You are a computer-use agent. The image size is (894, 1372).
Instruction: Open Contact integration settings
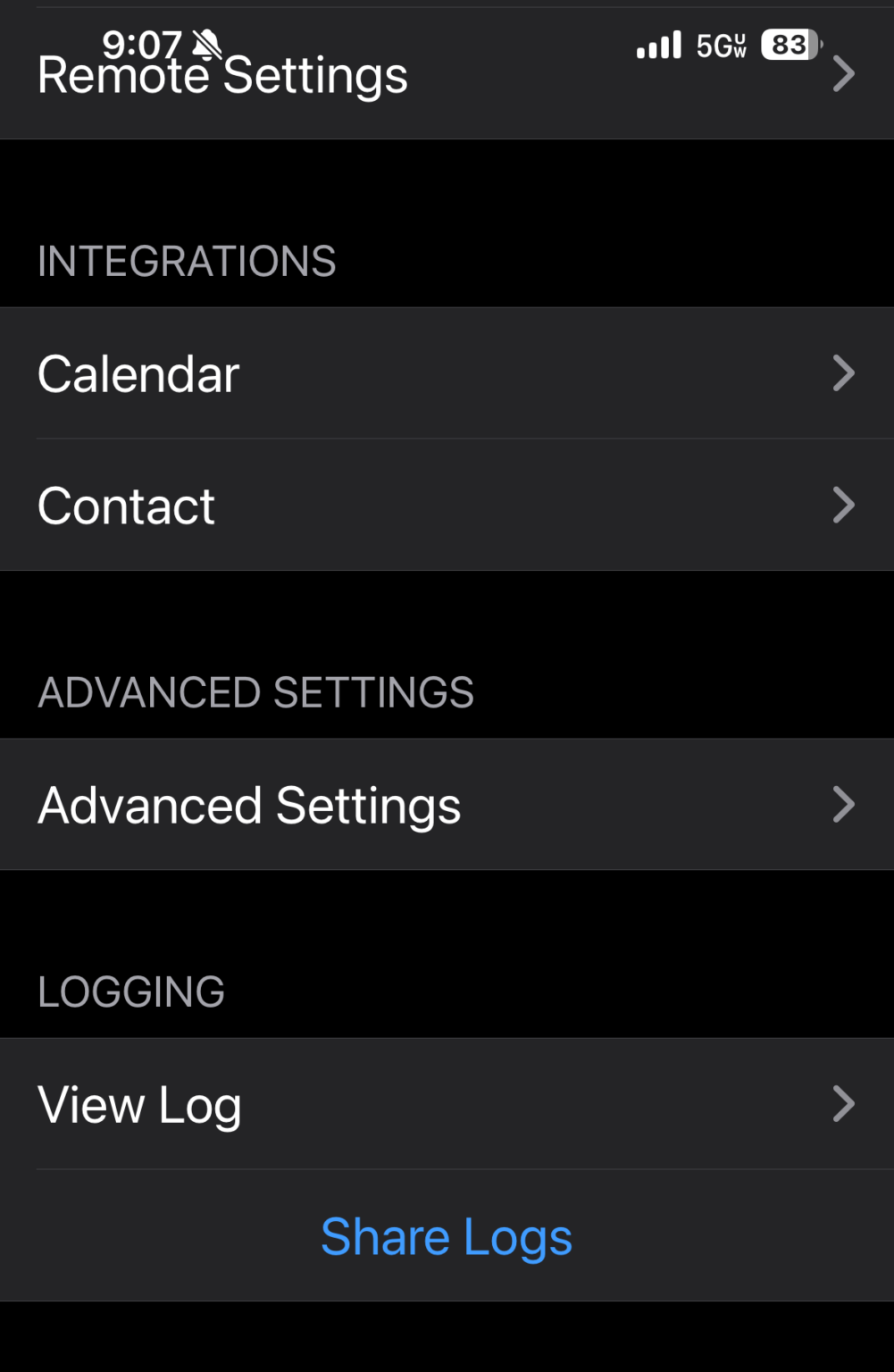point(447,506)
